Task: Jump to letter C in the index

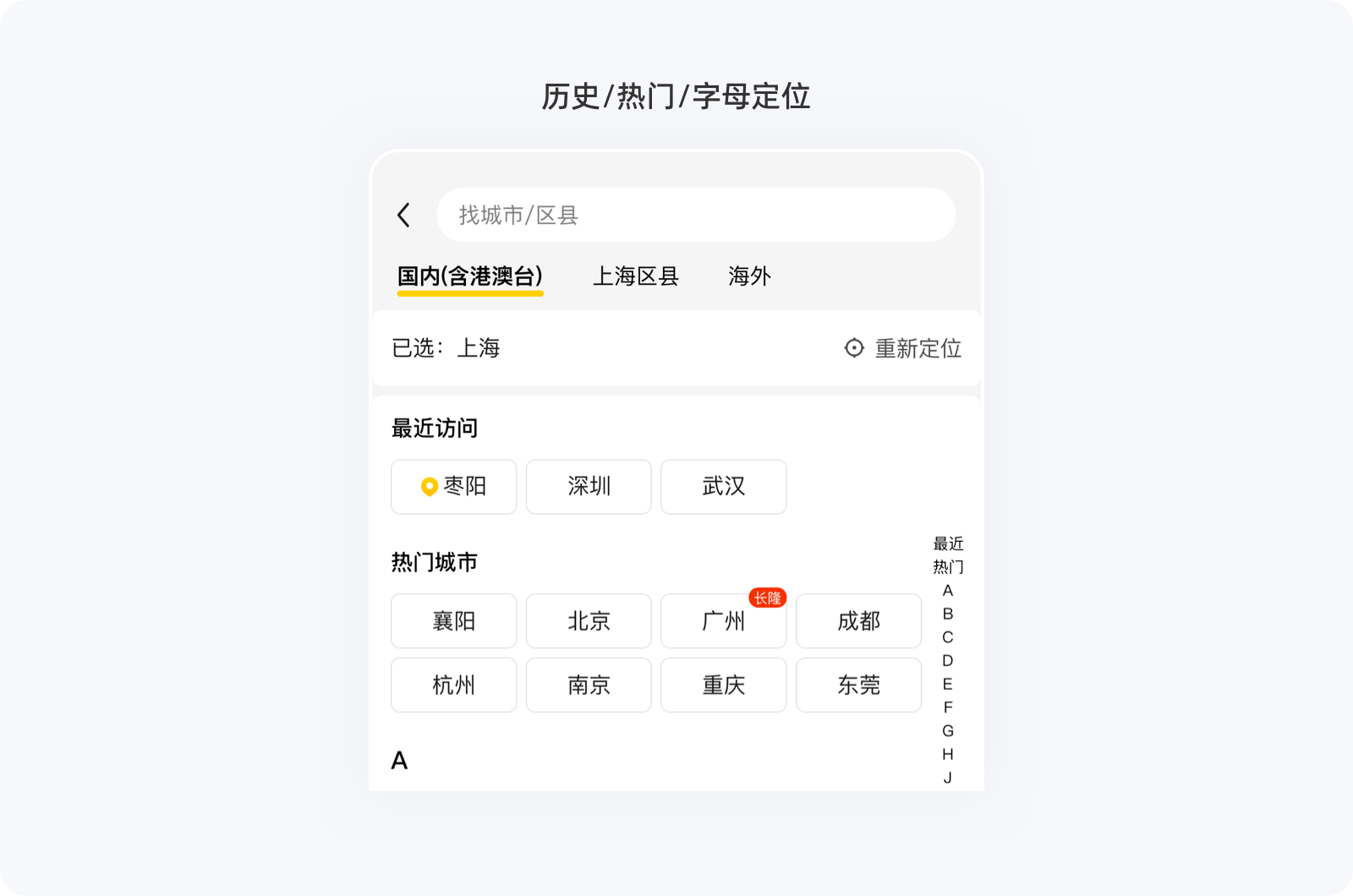Action: 948,637
